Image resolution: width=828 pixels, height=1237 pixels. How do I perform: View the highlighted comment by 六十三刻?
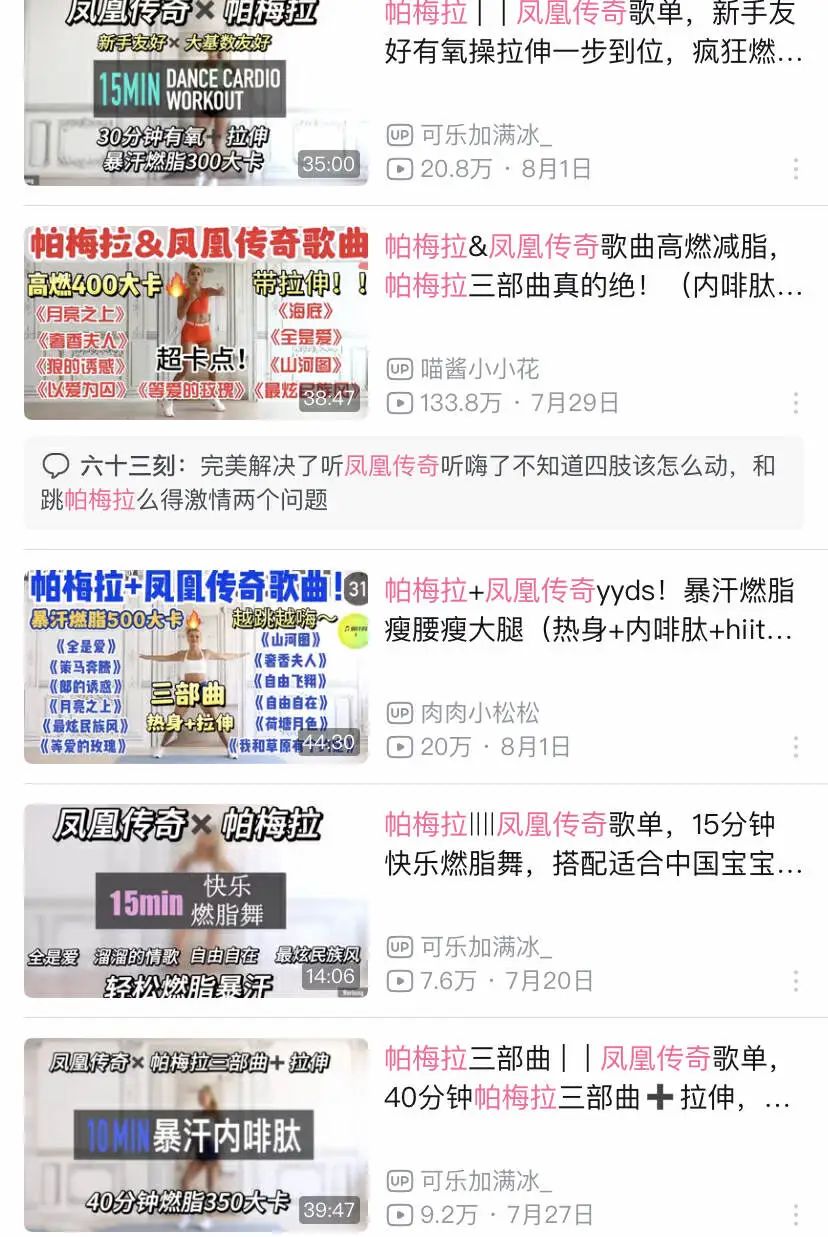click(x=413, y=482)
